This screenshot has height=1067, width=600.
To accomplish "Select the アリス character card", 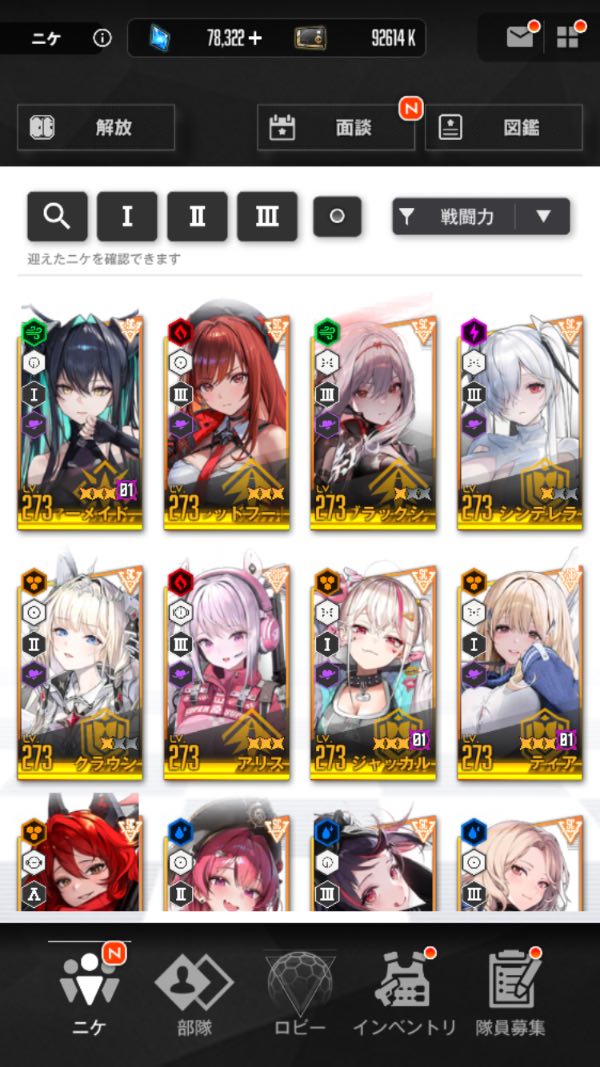I will click(x=227, y=672).
